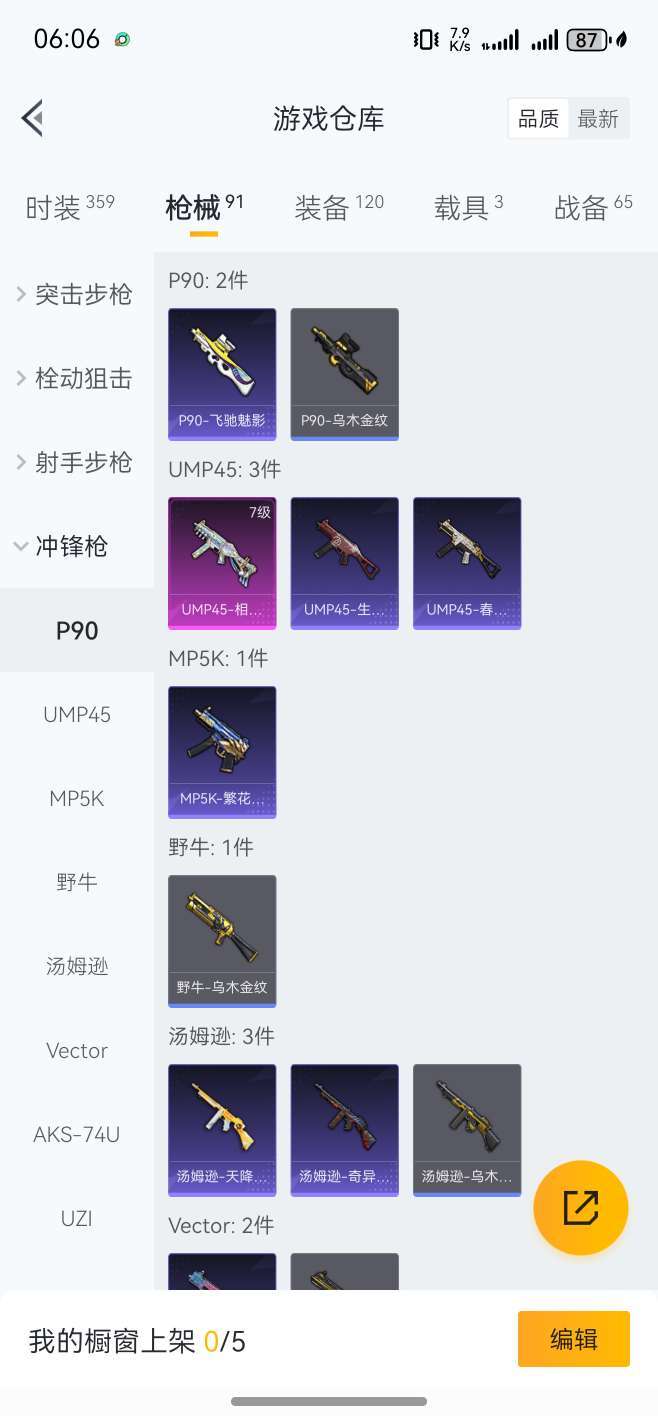658x1416 pixels.
Task: Collapse the 冲锋枪 category
Action: click(70, 546)
